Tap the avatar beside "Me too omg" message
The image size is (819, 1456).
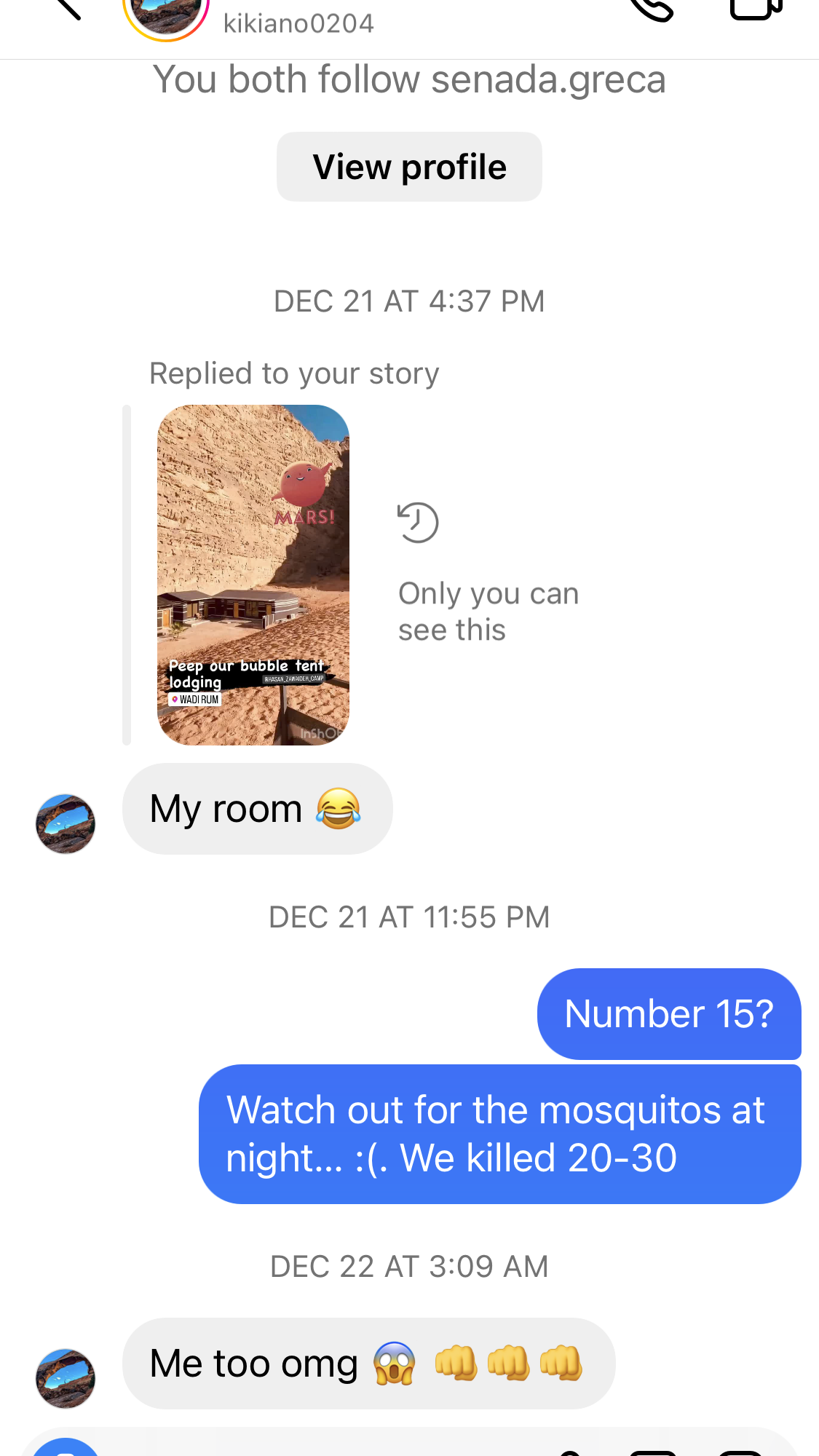coord(66,1378)
